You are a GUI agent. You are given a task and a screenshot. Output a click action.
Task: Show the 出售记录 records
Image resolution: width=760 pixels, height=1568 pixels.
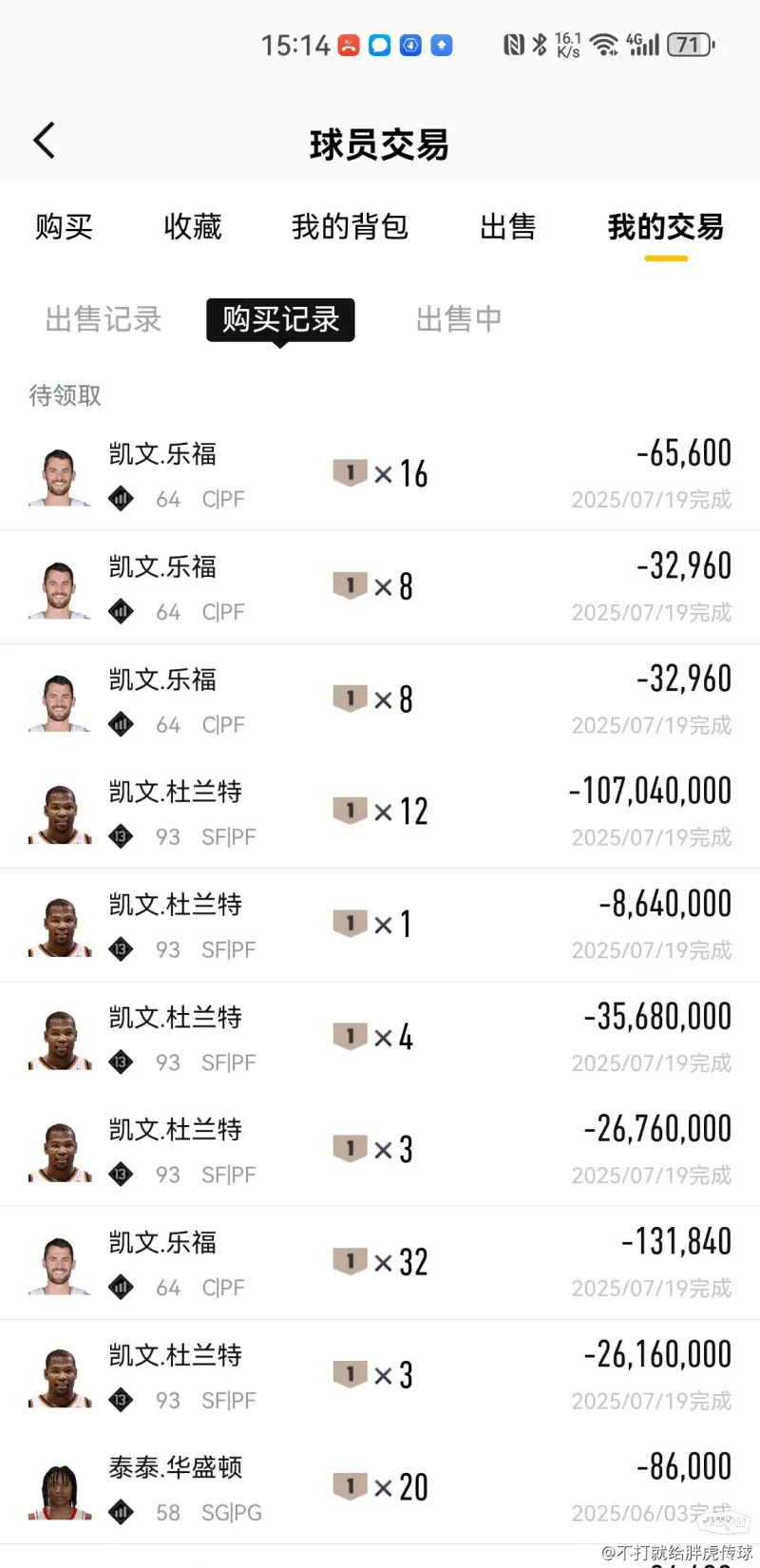coord(104,319)
